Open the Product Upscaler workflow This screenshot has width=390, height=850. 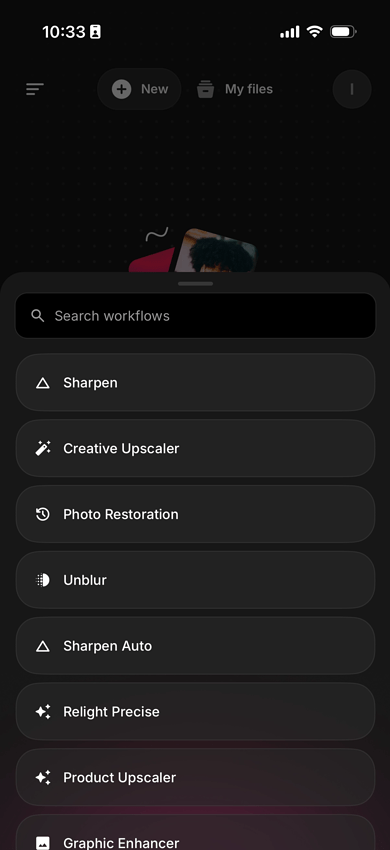(195, 777)
